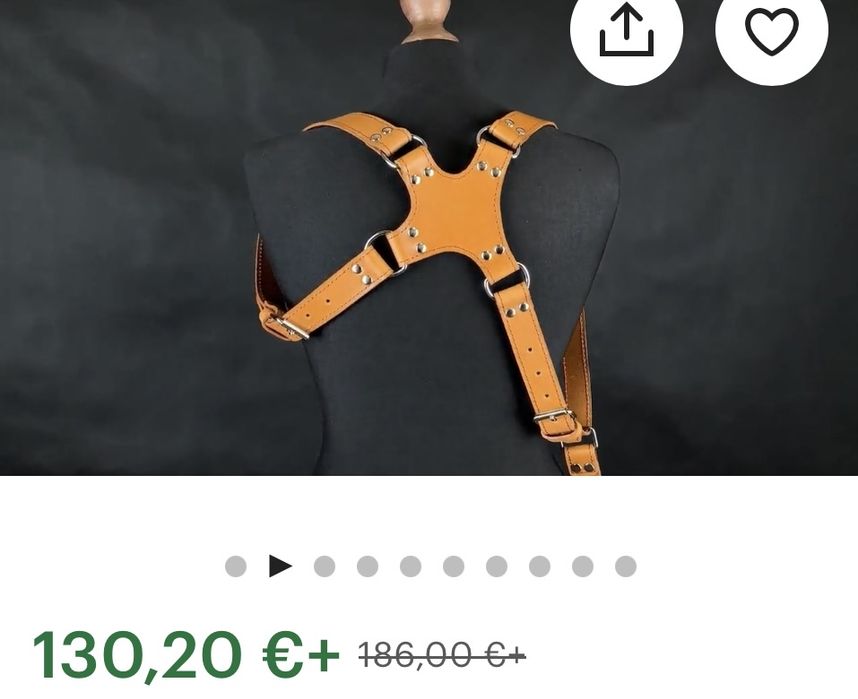Add this item to favorites
This screenshot has width=858, height=699.
772,31
